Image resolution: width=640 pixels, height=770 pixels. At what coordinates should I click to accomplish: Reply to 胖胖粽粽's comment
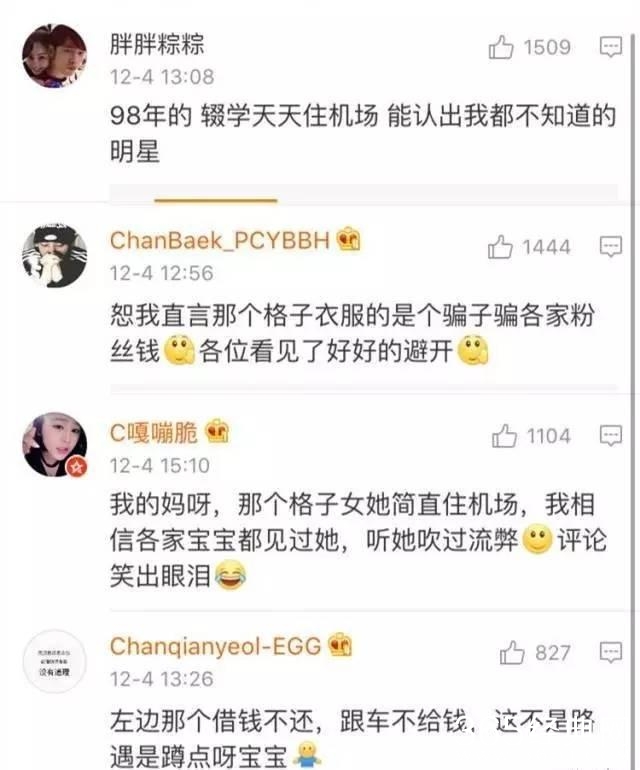coord(610,47)
